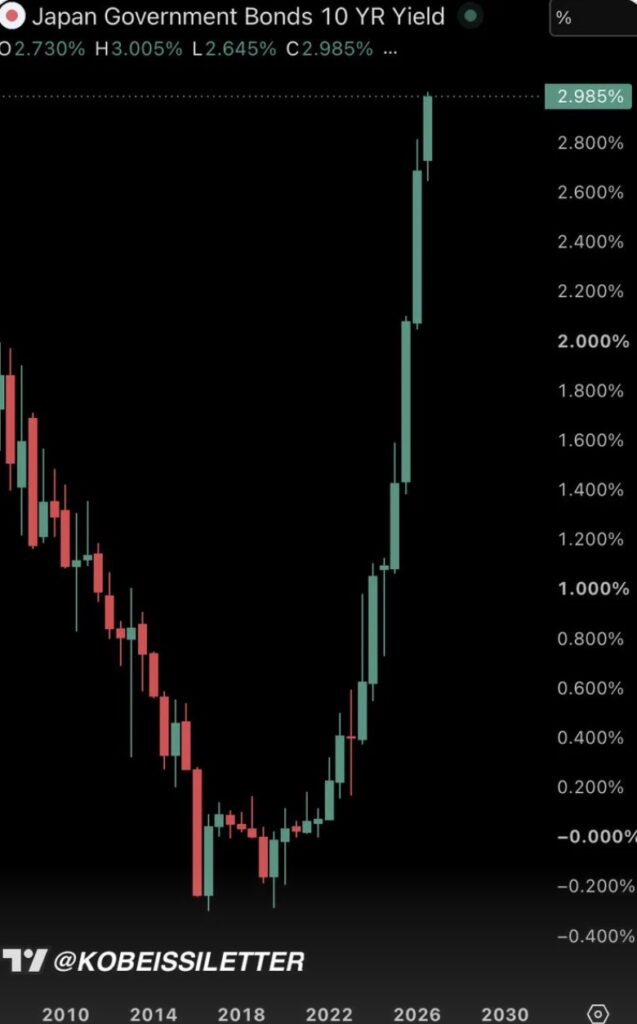This screenshot has height=1024, width=637.
Task: Expand the ellipsis after OHLC values
Action: pyautogui.click(x=390, y=50)
